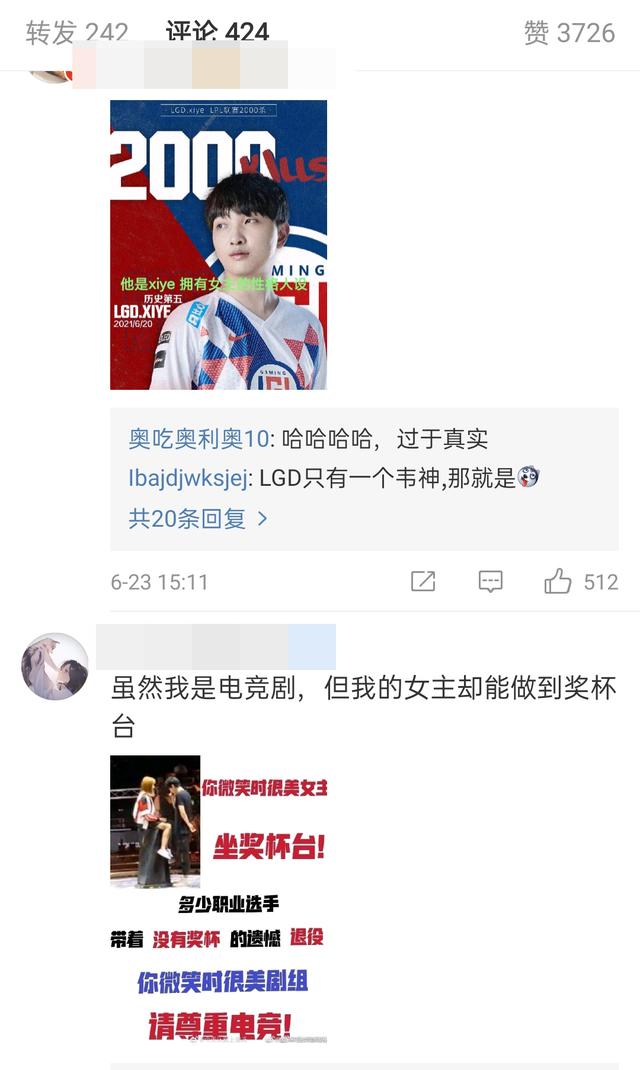
Task: Open the avatar of the 电竞剧 commenter
Action: click(x=55, y=665)
